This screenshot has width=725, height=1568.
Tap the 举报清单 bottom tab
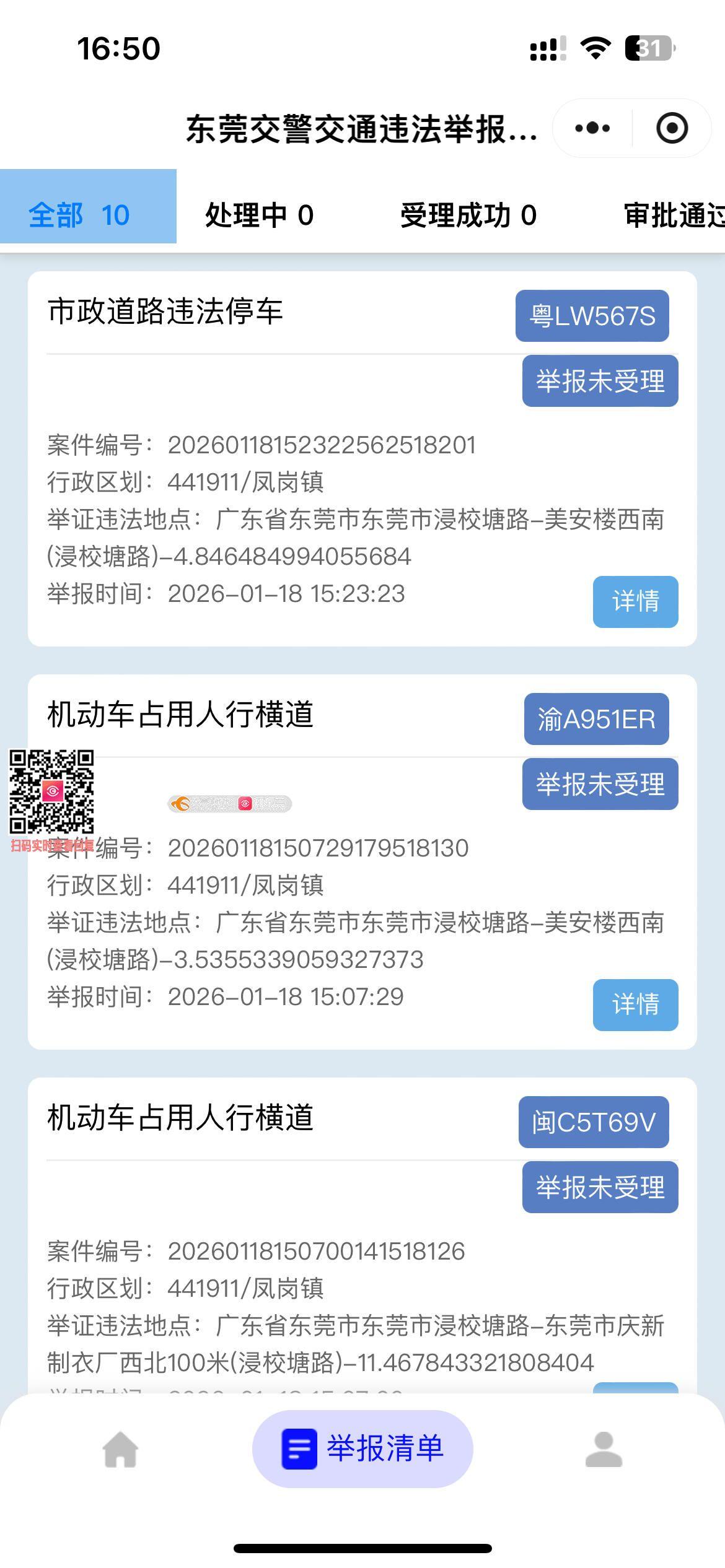[362, 1449]
